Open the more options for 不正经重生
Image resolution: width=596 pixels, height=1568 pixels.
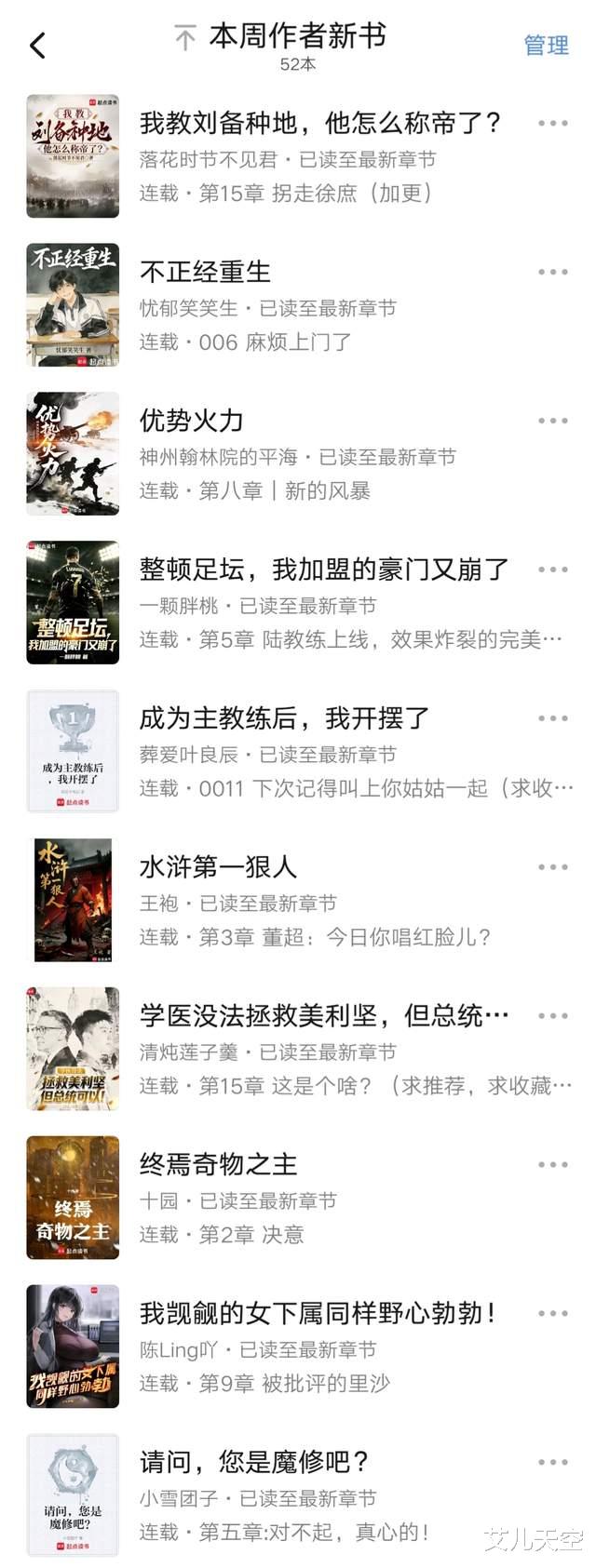pyautogui.click(x=552, y=273)
